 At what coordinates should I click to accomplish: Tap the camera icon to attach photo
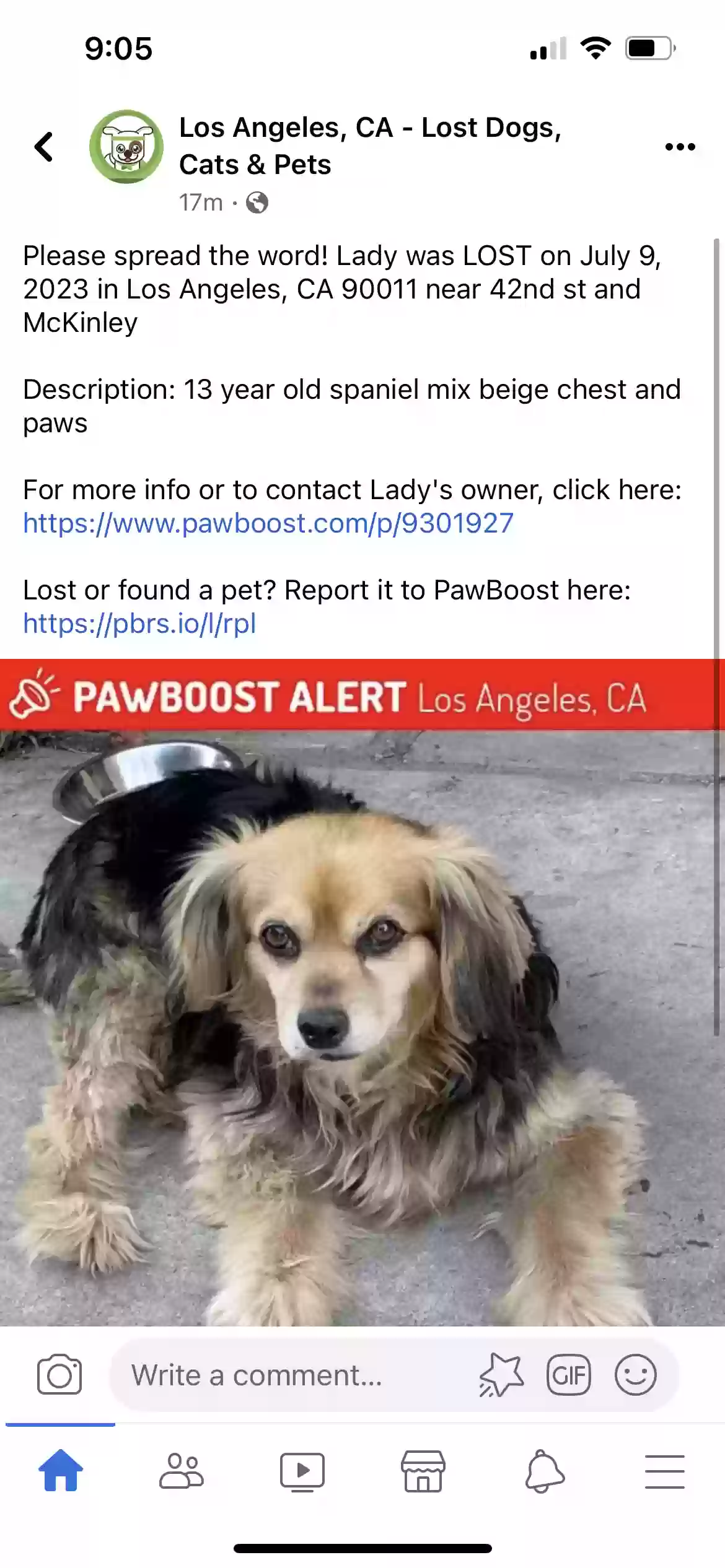59,1375
